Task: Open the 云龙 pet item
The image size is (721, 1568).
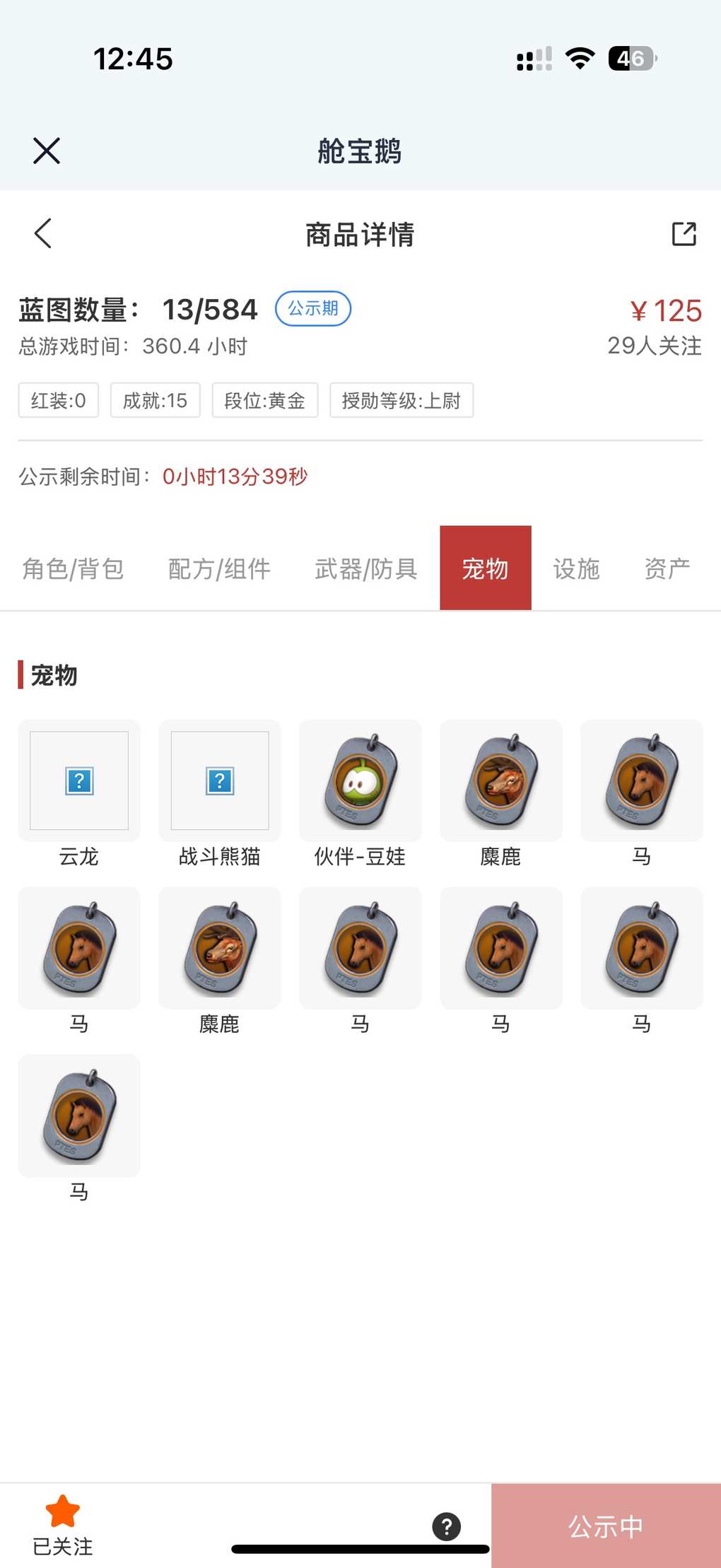Action: click(x=79, y=781)
